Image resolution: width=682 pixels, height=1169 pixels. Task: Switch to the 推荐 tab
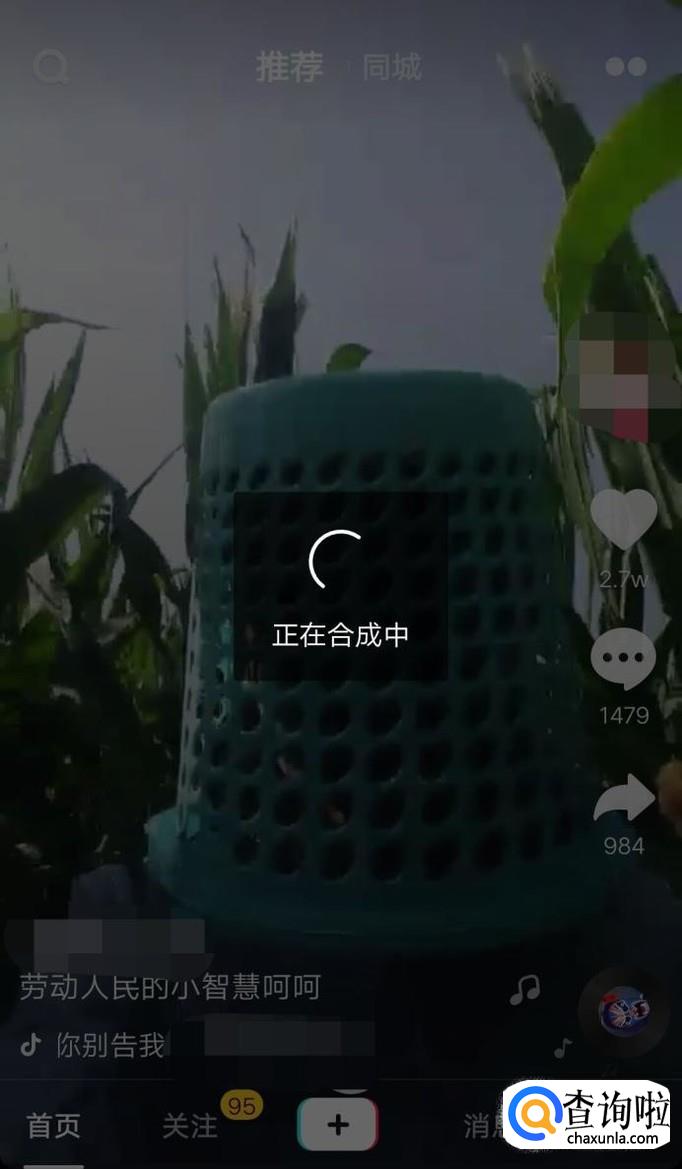click(x=290, y=67)
